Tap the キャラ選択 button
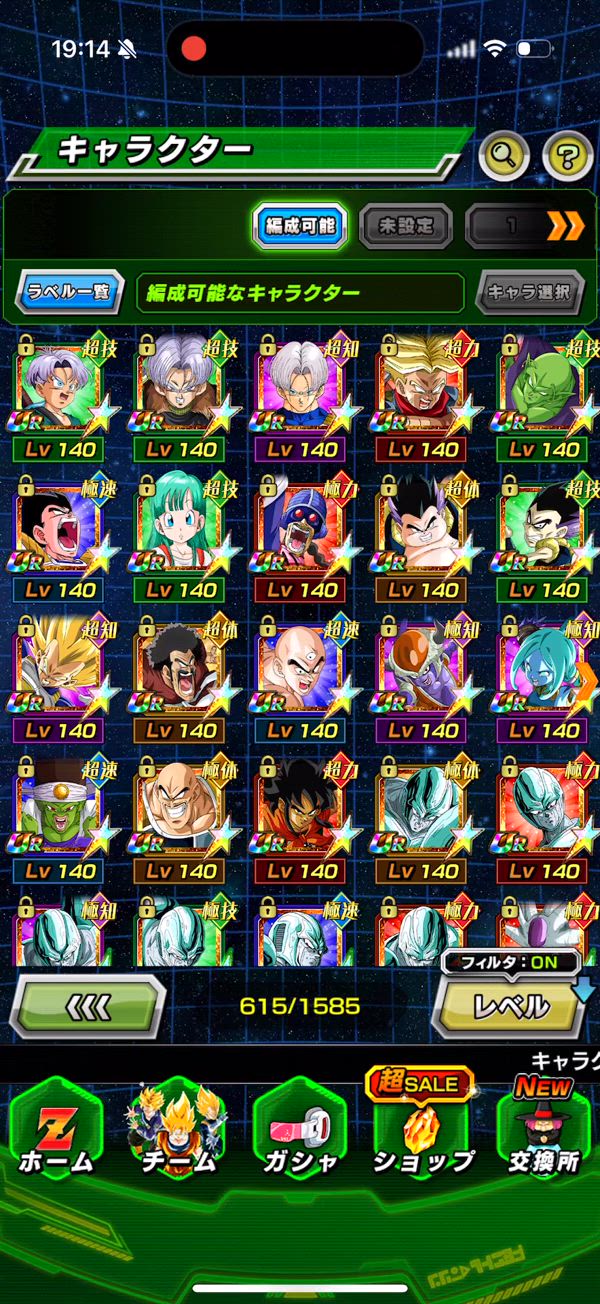This screenshot has width=600, height=1304. coord(529,293)
